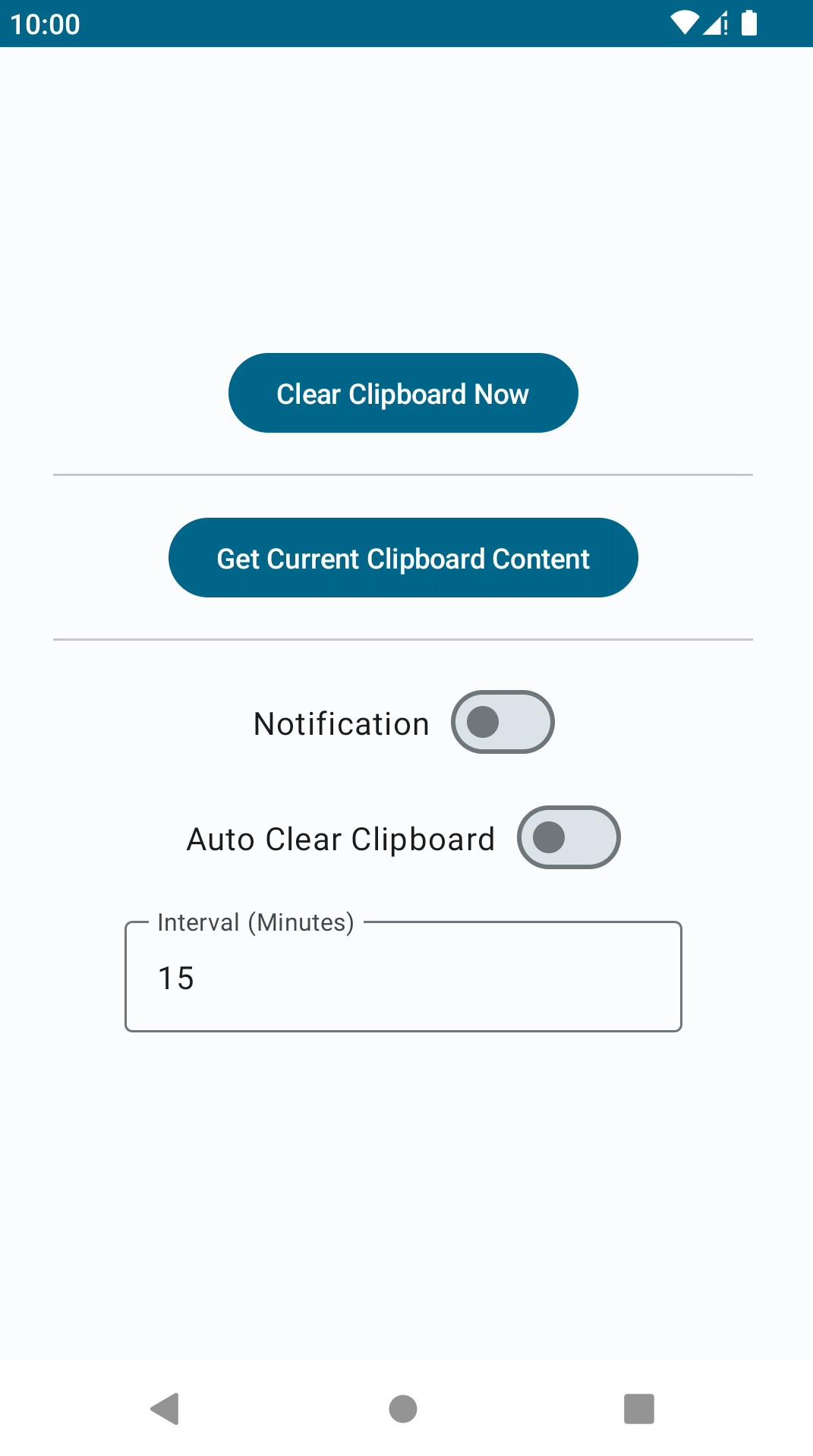Enable the Notification switch
813x1456 pixels.
click(x=503, y=722)
